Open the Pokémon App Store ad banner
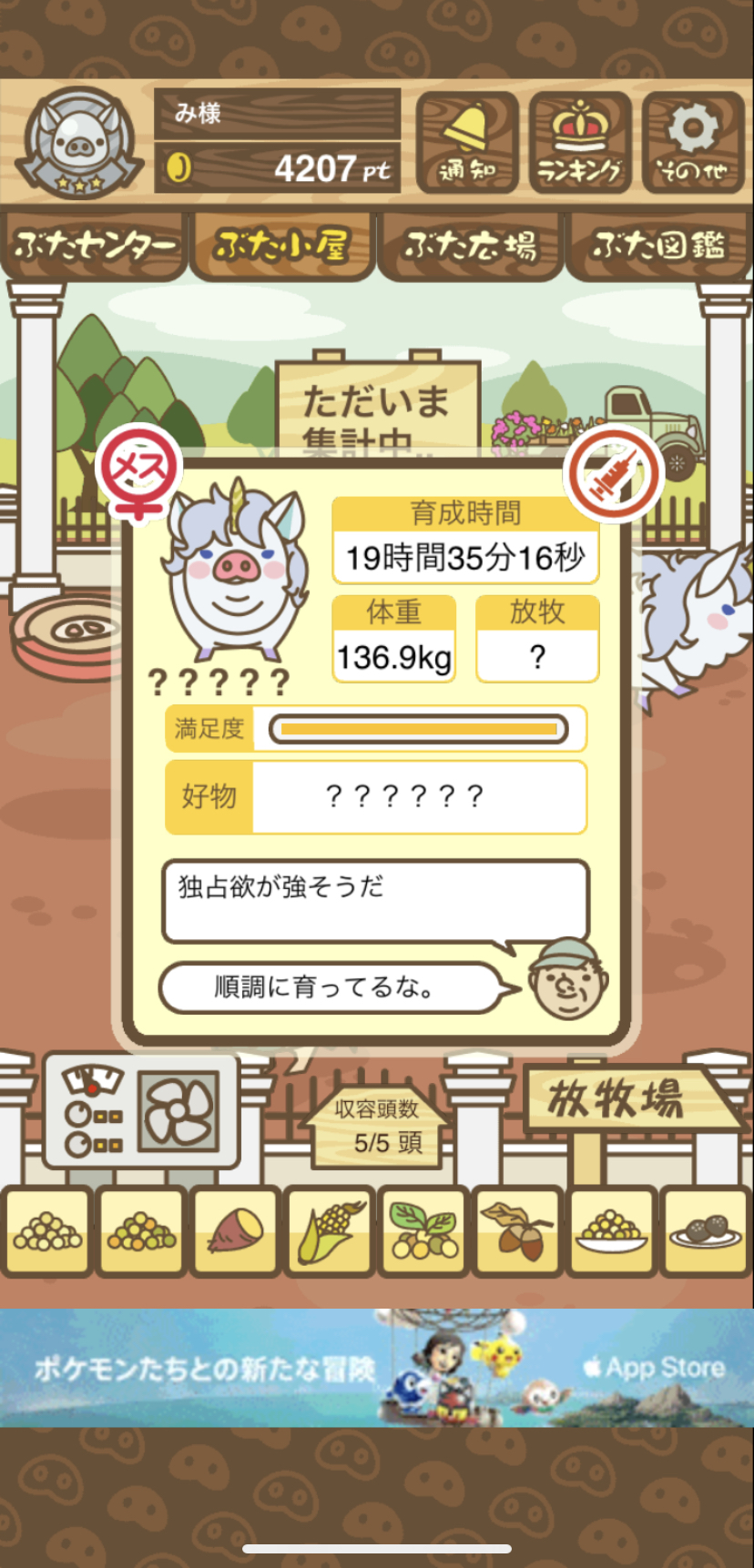This screenshot has width=754, height=1568. pyautogui.click(x=377, y=1367)
